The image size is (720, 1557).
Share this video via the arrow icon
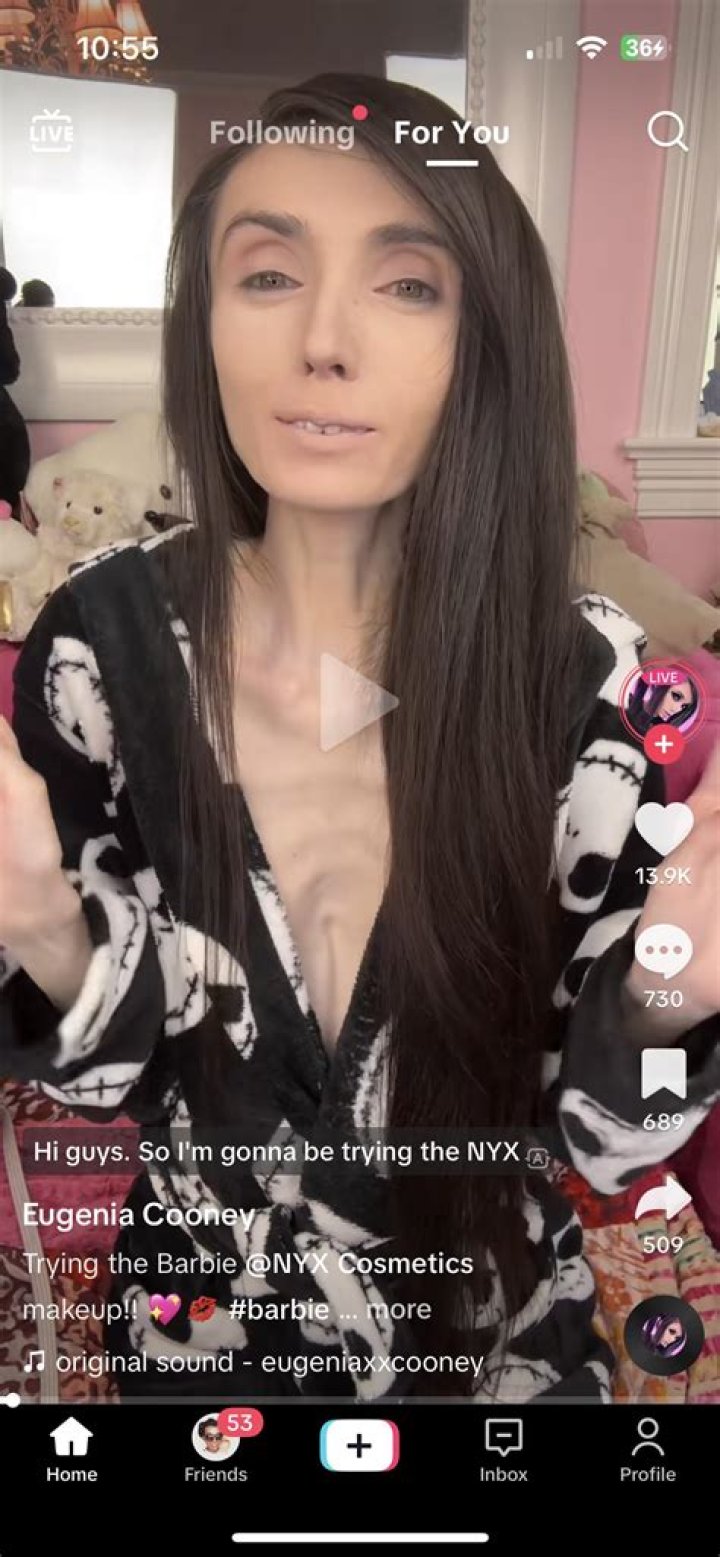[663, 1199]
